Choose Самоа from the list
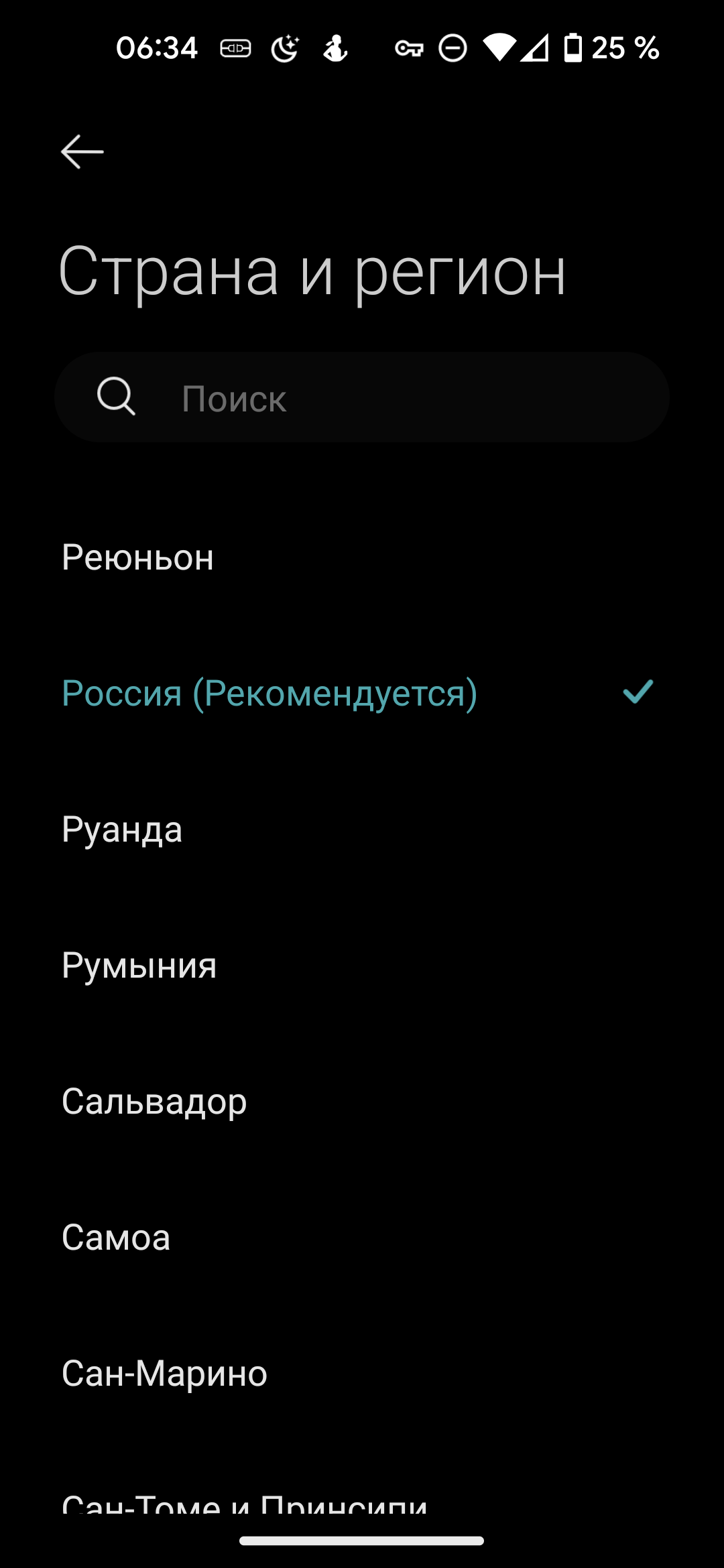This screenshot has height=1568, width=724. pyautogui.click(x=116, y=1238)
